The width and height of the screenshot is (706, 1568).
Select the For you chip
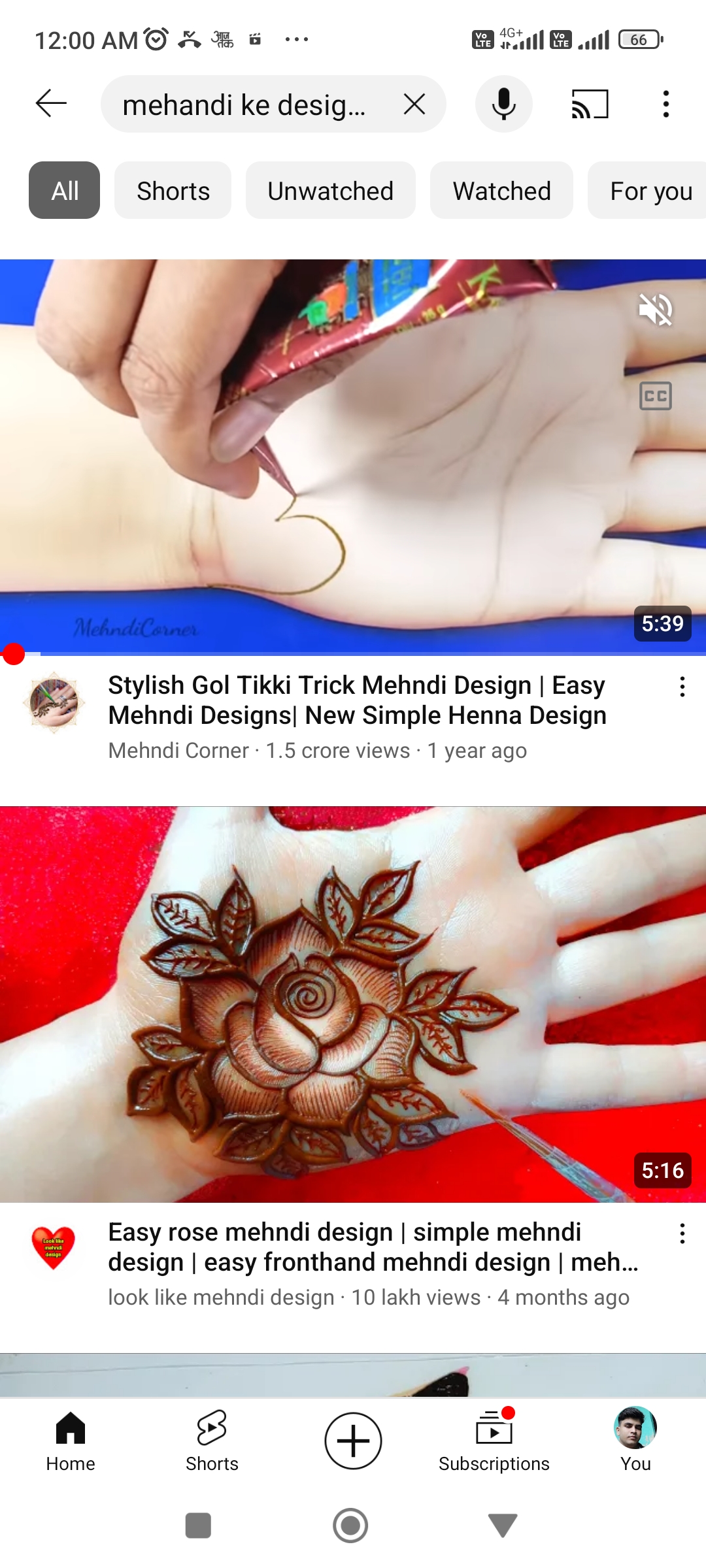647,190
